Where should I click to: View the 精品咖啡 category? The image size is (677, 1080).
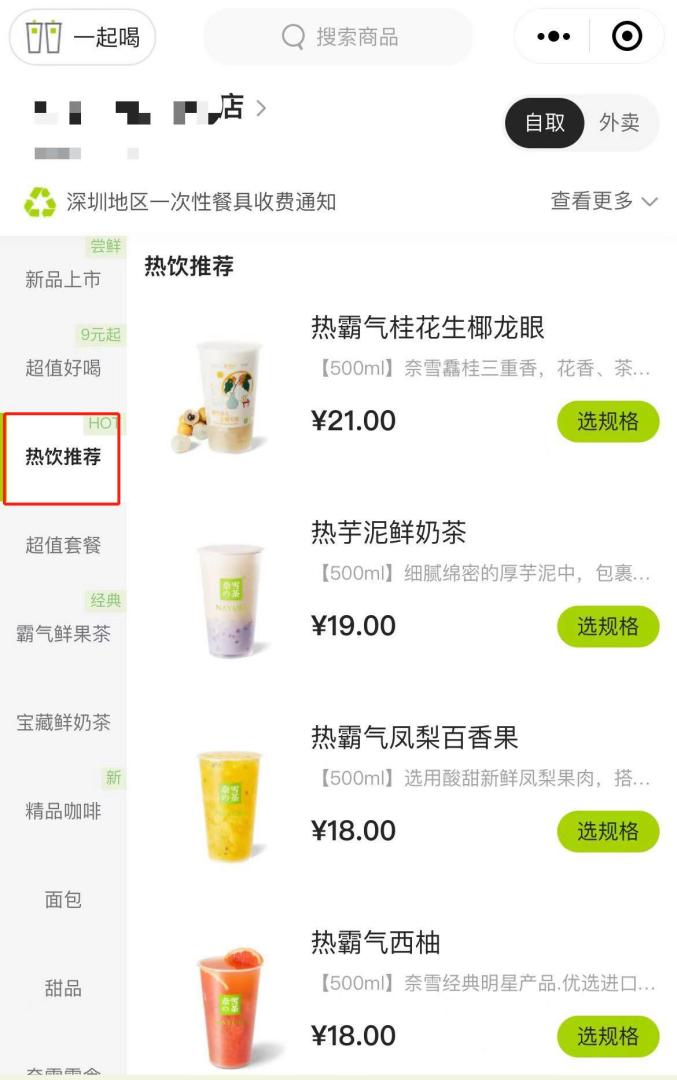[x=63, y=811]
